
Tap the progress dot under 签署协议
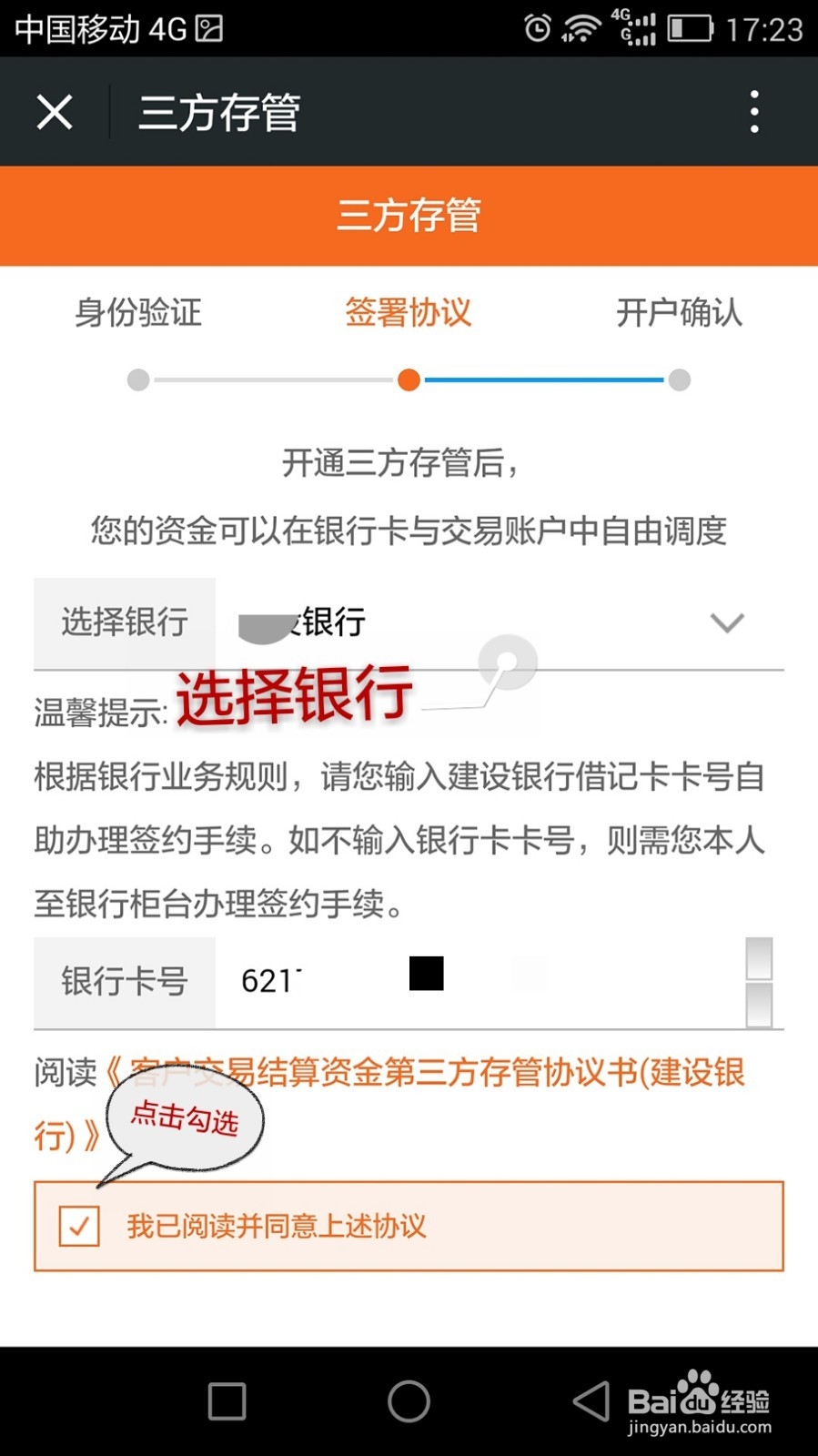point(408,379)
